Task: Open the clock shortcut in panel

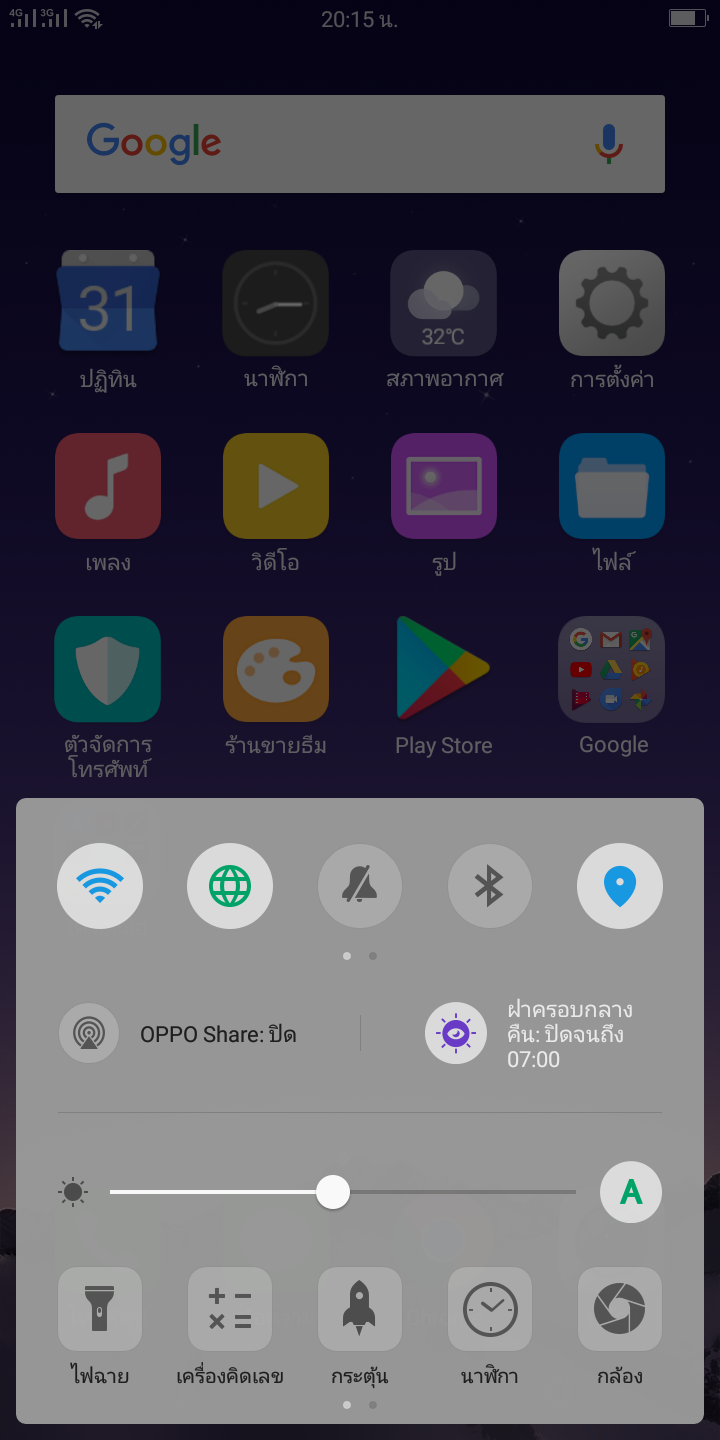Action: (489, 1309)
